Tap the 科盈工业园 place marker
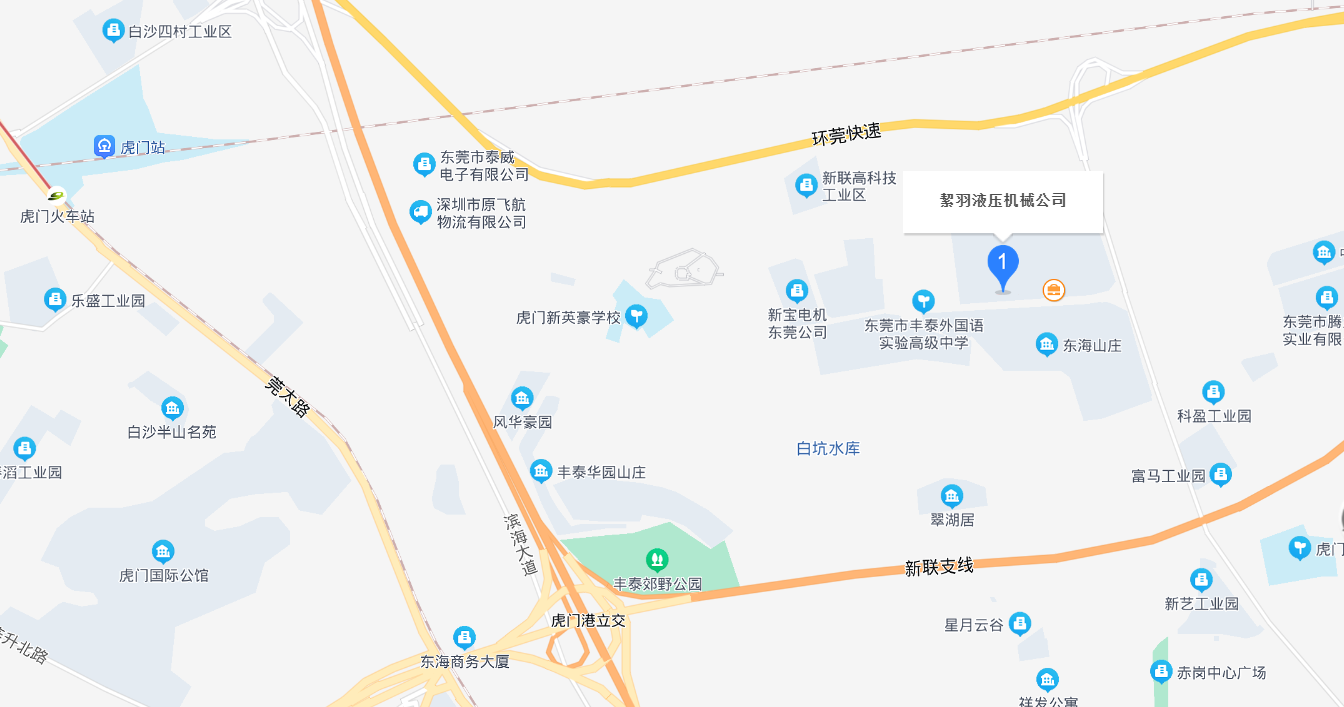Viewport: 1344px width, 707px height. point(1214,392)
